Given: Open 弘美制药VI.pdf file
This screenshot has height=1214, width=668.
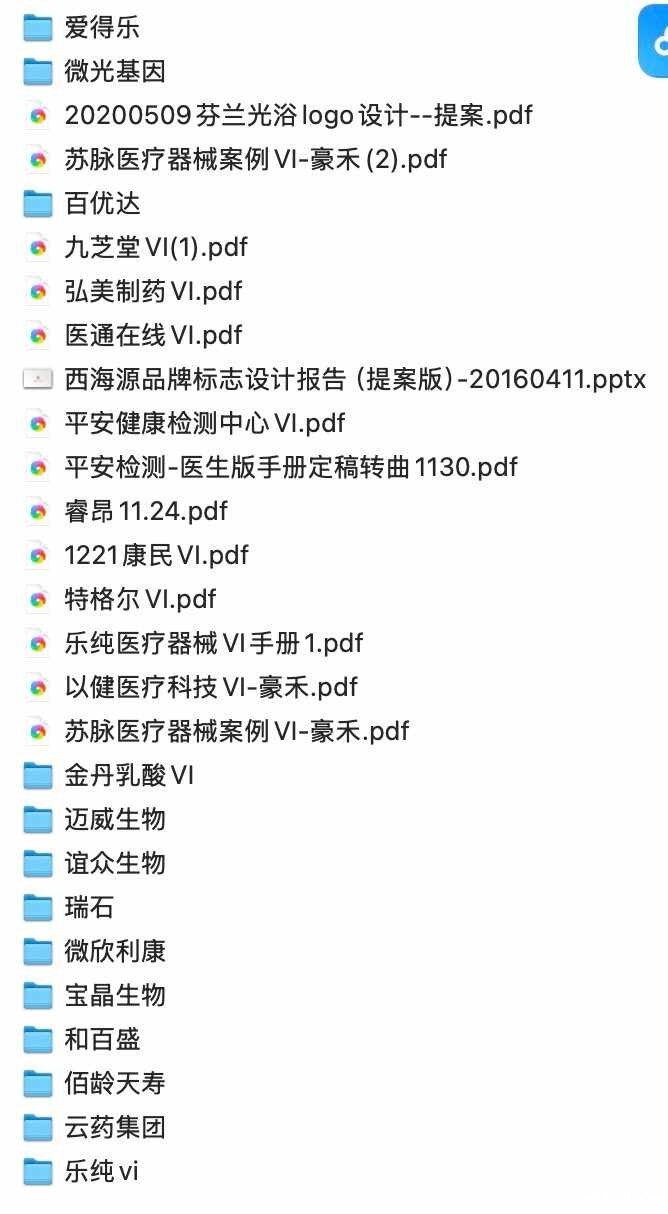Looking at the screenshot, I should pyautogui.click(x=152, y=292).
